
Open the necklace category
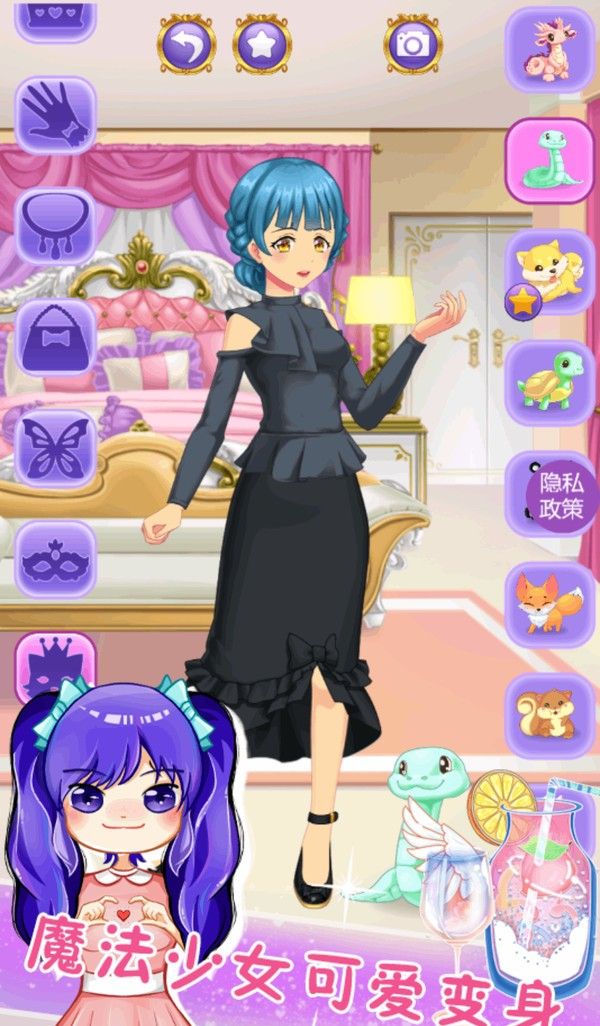[56, 226]
